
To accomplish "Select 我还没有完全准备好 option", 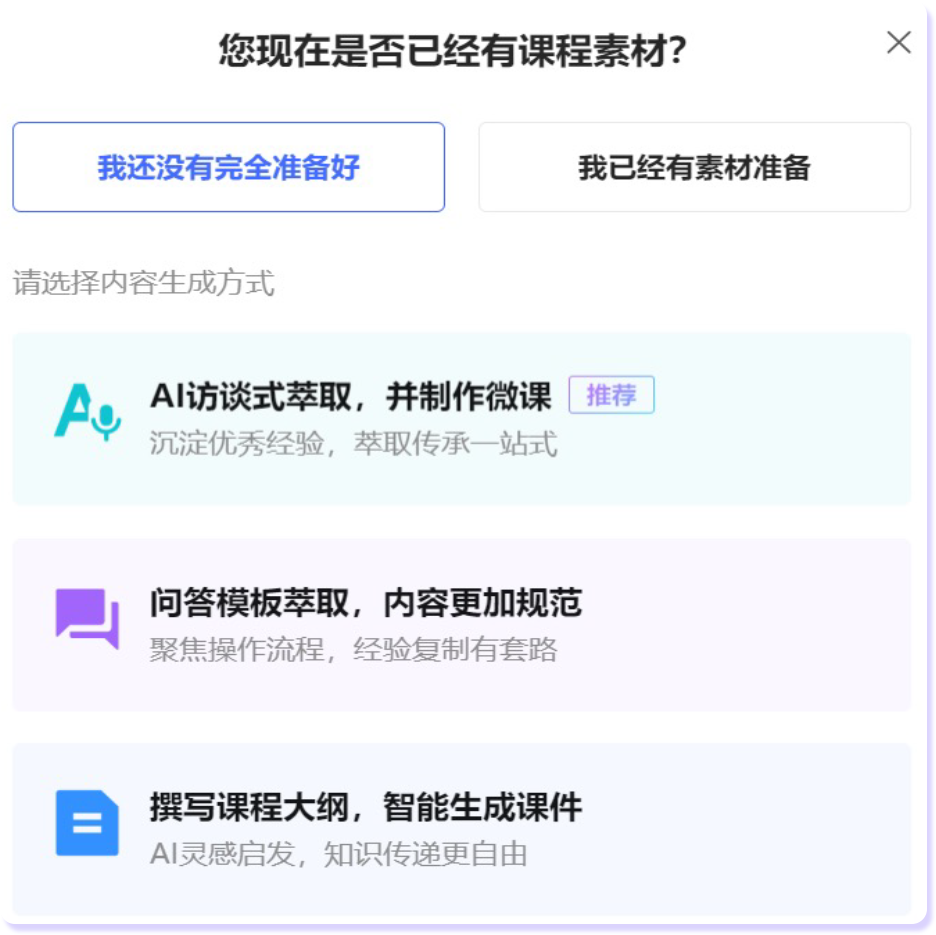I will point(228,167).
